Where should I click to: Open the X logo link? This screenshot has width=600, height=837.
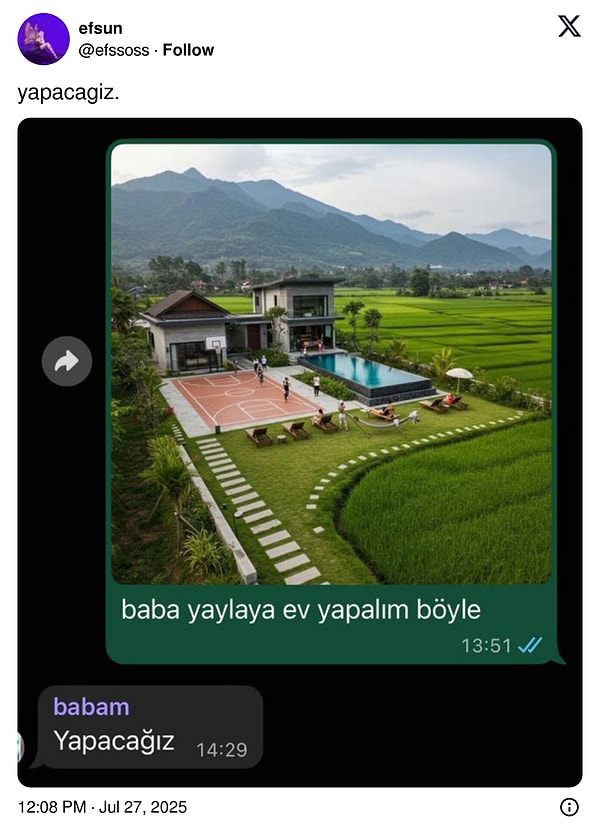(x=569, y=27)
